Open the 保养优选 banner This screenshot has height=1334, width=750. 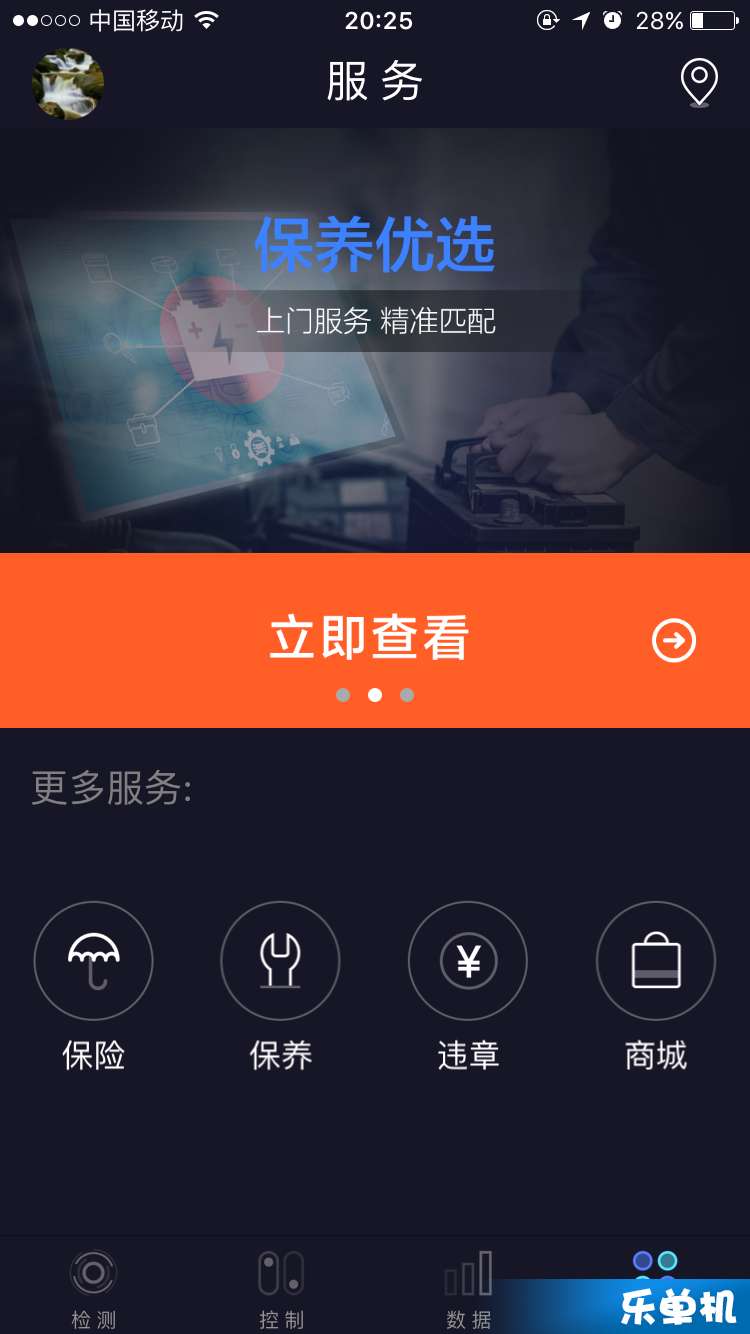click(x=375, y=340)
